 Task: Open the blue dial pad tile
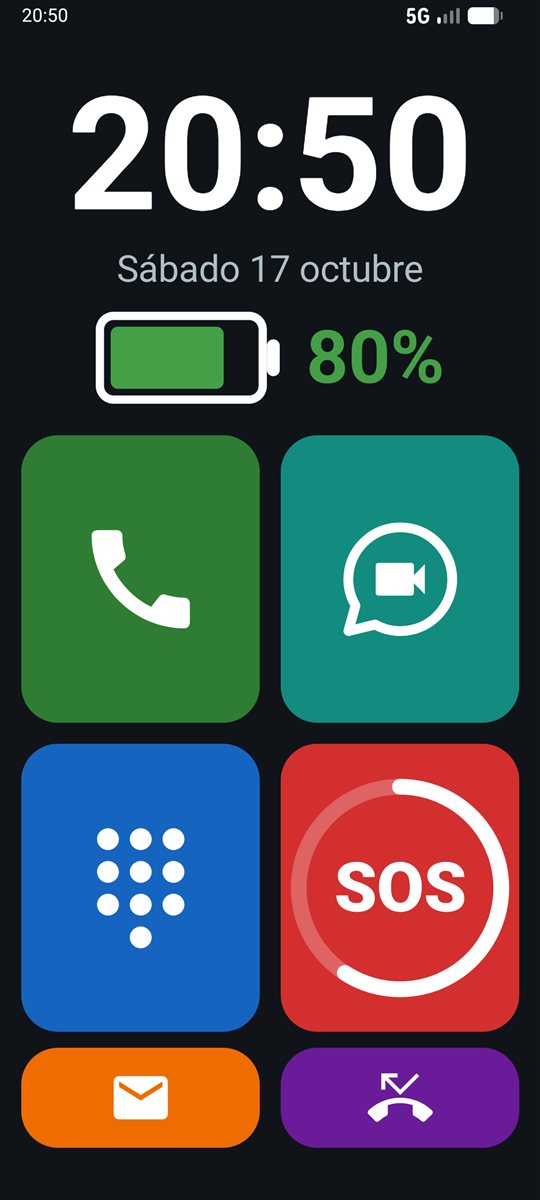pos(140,887)
